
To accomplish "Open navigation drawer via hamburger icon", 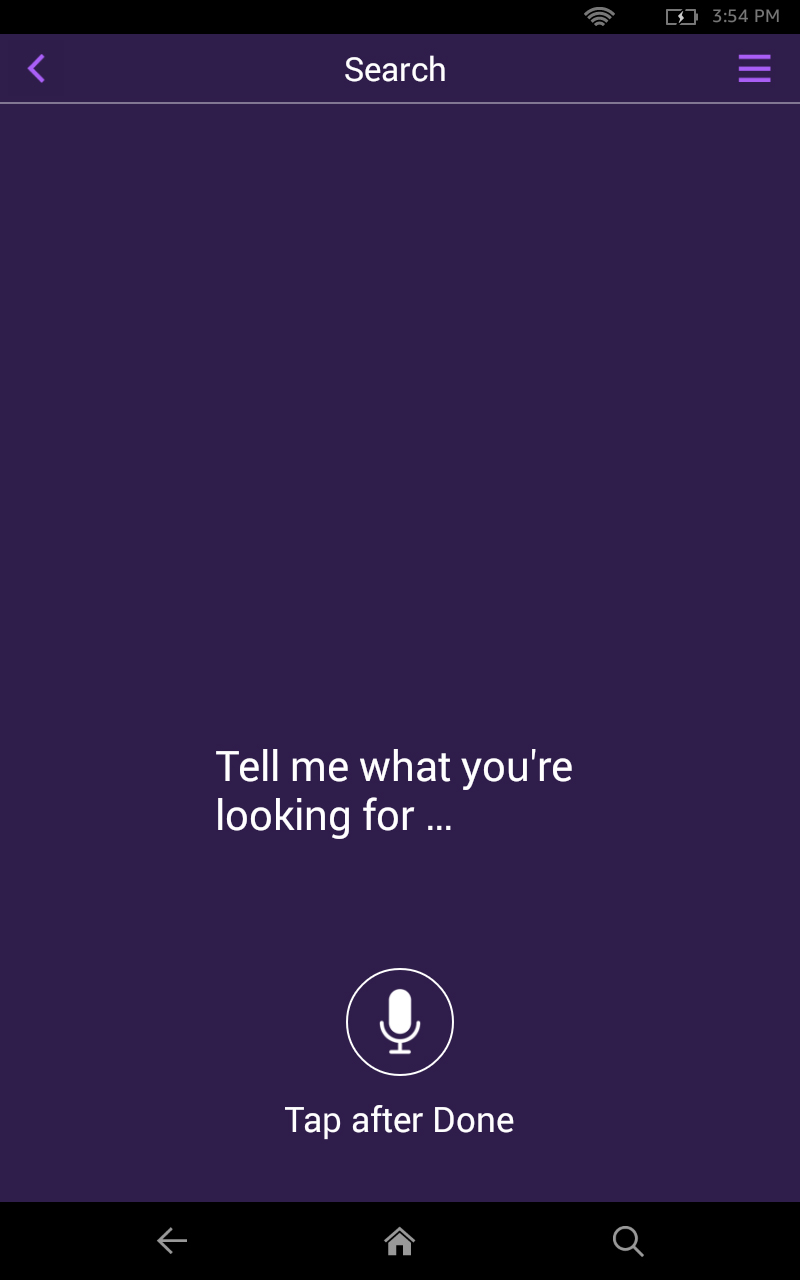I will click(x=754, y=68).
